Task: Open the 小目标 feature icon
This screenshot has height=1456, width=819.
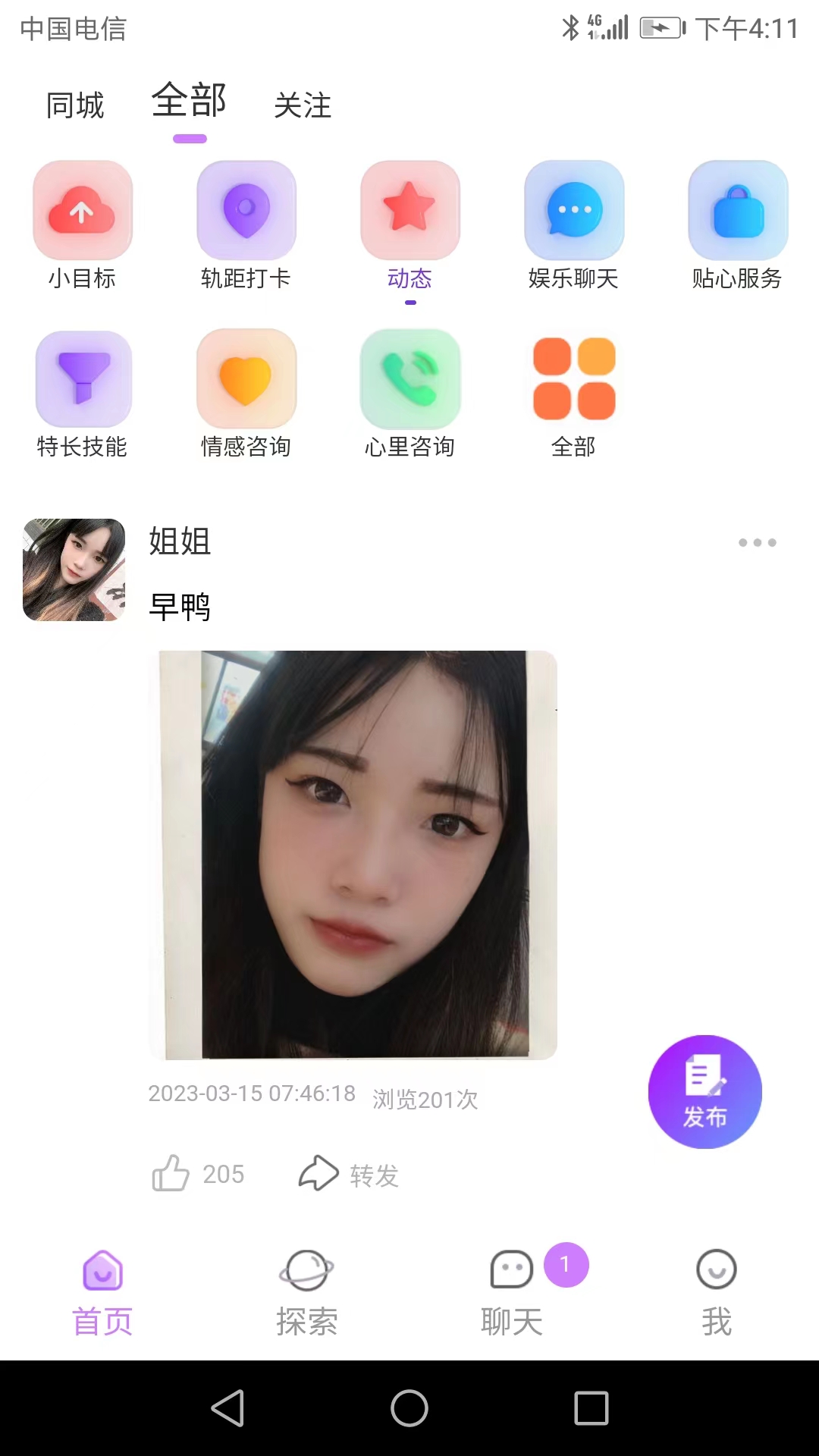Action: (x=82, y=210)
